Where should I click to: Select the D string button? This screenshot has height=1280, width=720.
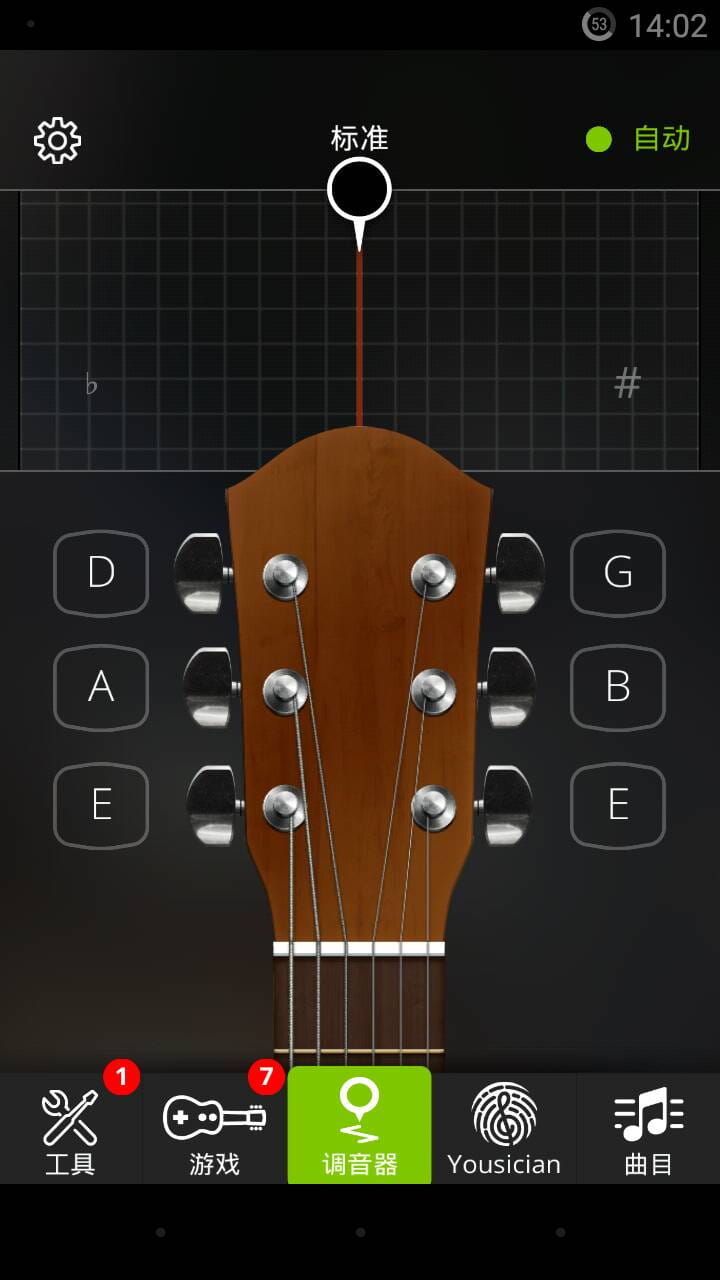(101, 573)
